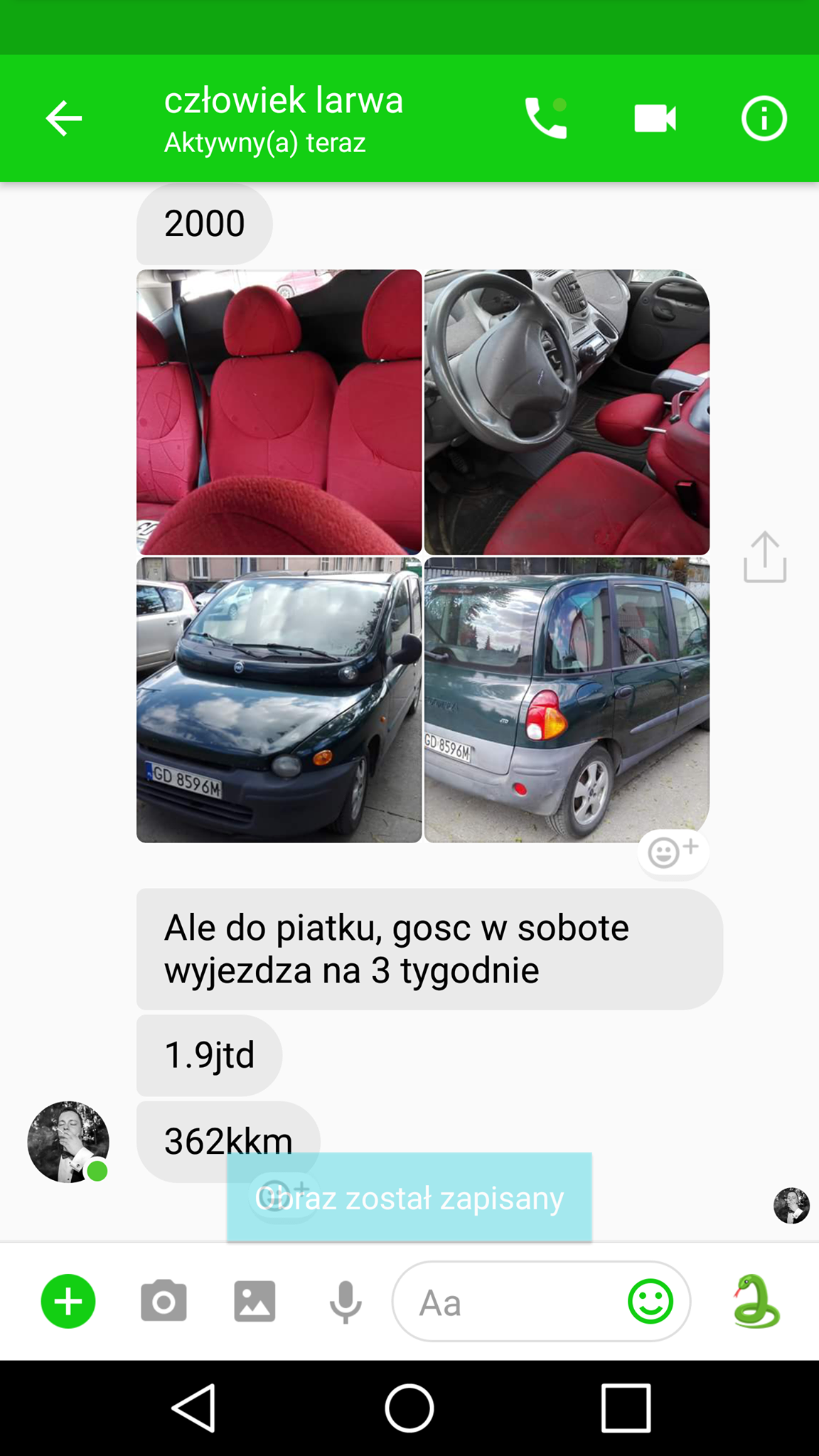Open the gallery picker
The image size is (819, 1456).
tap(255, 1302)
